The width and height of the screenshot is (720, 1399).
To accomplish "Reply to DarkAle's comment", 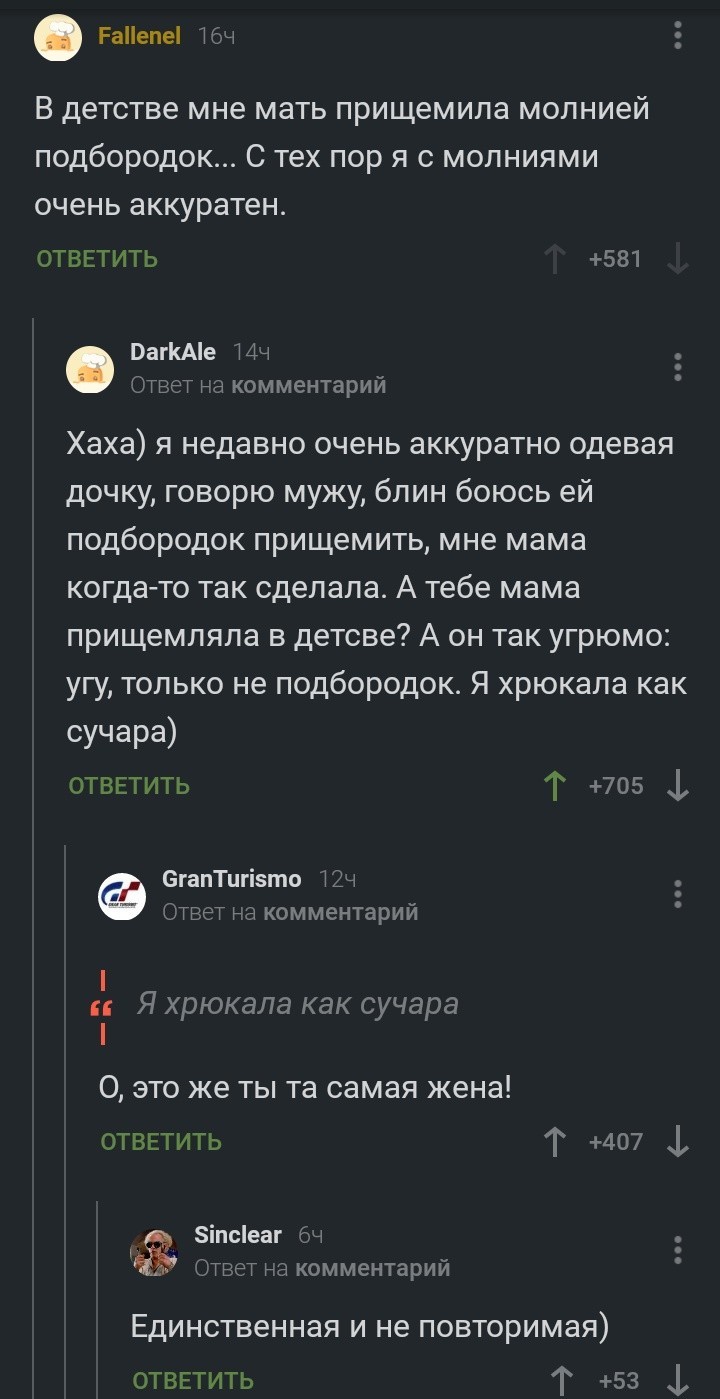I will [x=129, y=785].
